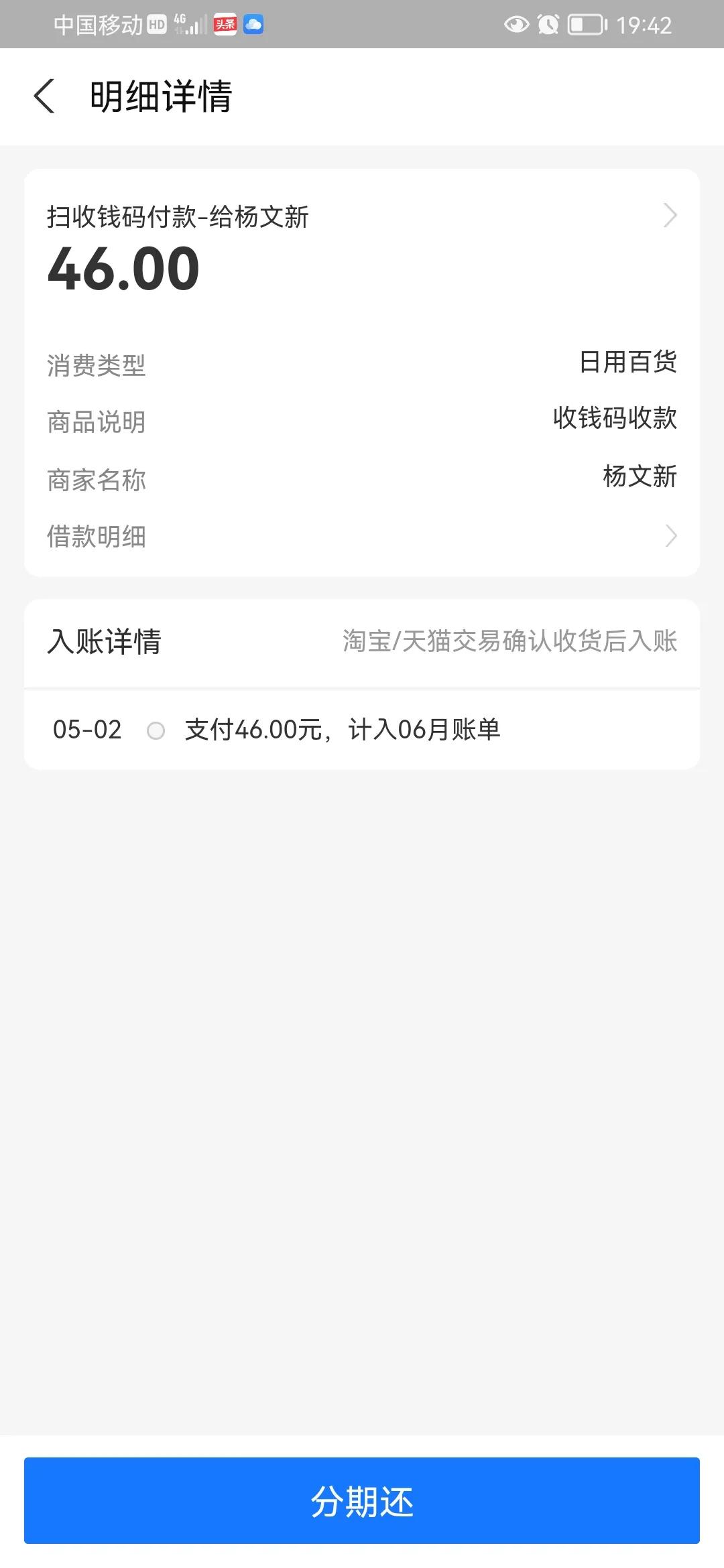The image size is (724, 1568).
Task: Toggle the payment record marker next to 05-02
Action: [157, 731]
